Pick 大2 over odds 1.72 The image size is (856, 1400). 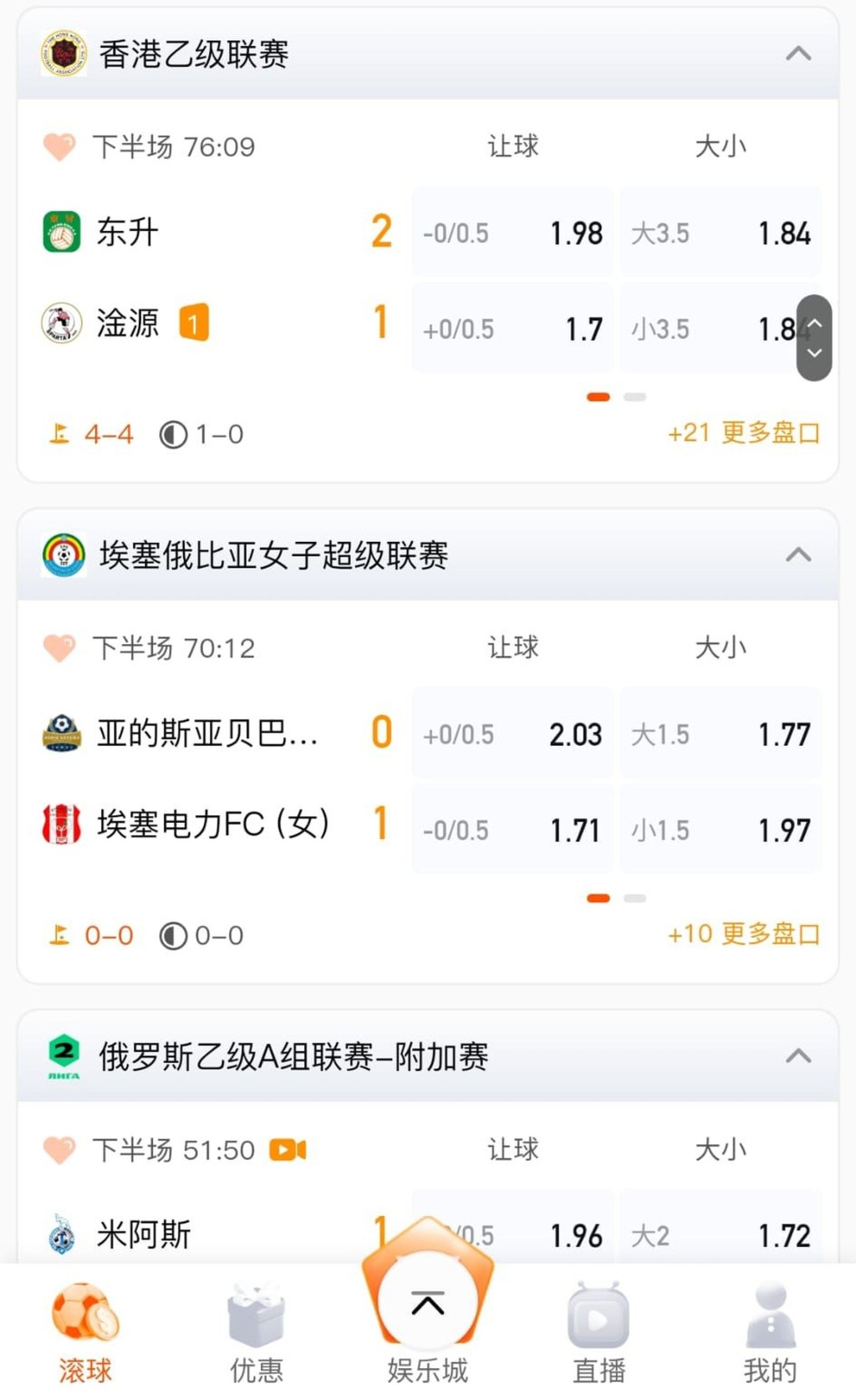tap(720, 1234)
